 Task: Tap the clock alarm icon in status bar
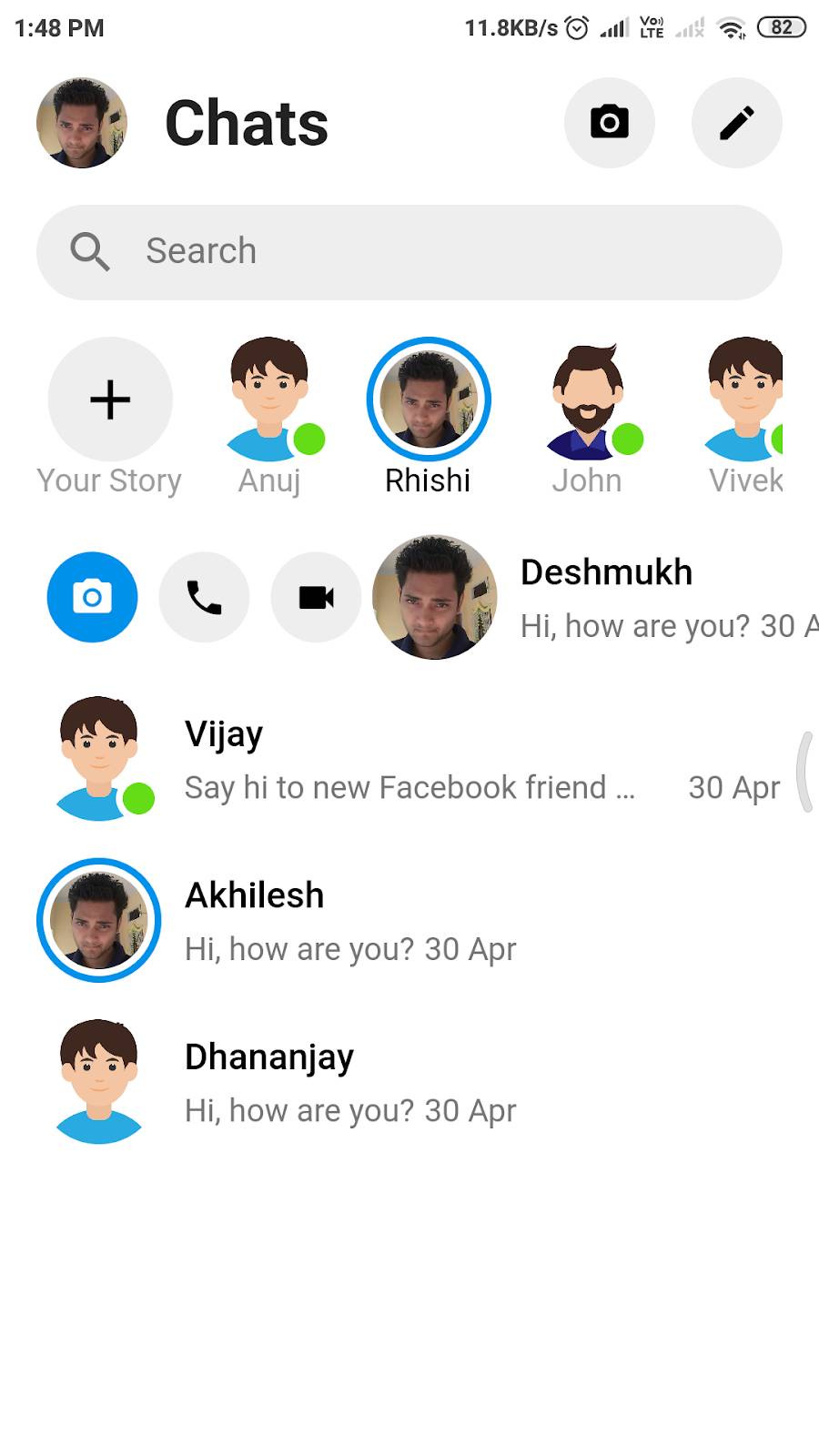[576, 26]
